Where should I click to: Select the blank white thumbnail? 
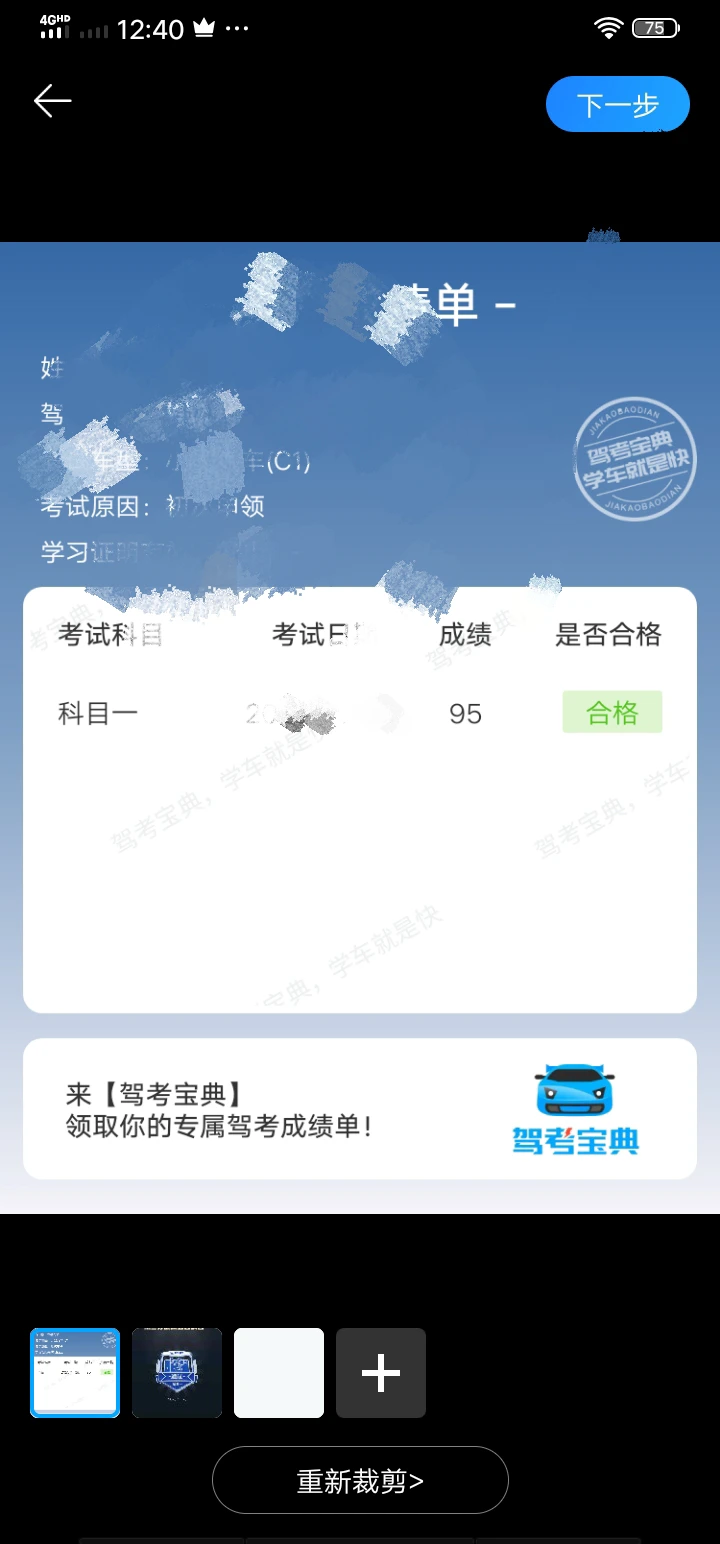click(279, 1373)
